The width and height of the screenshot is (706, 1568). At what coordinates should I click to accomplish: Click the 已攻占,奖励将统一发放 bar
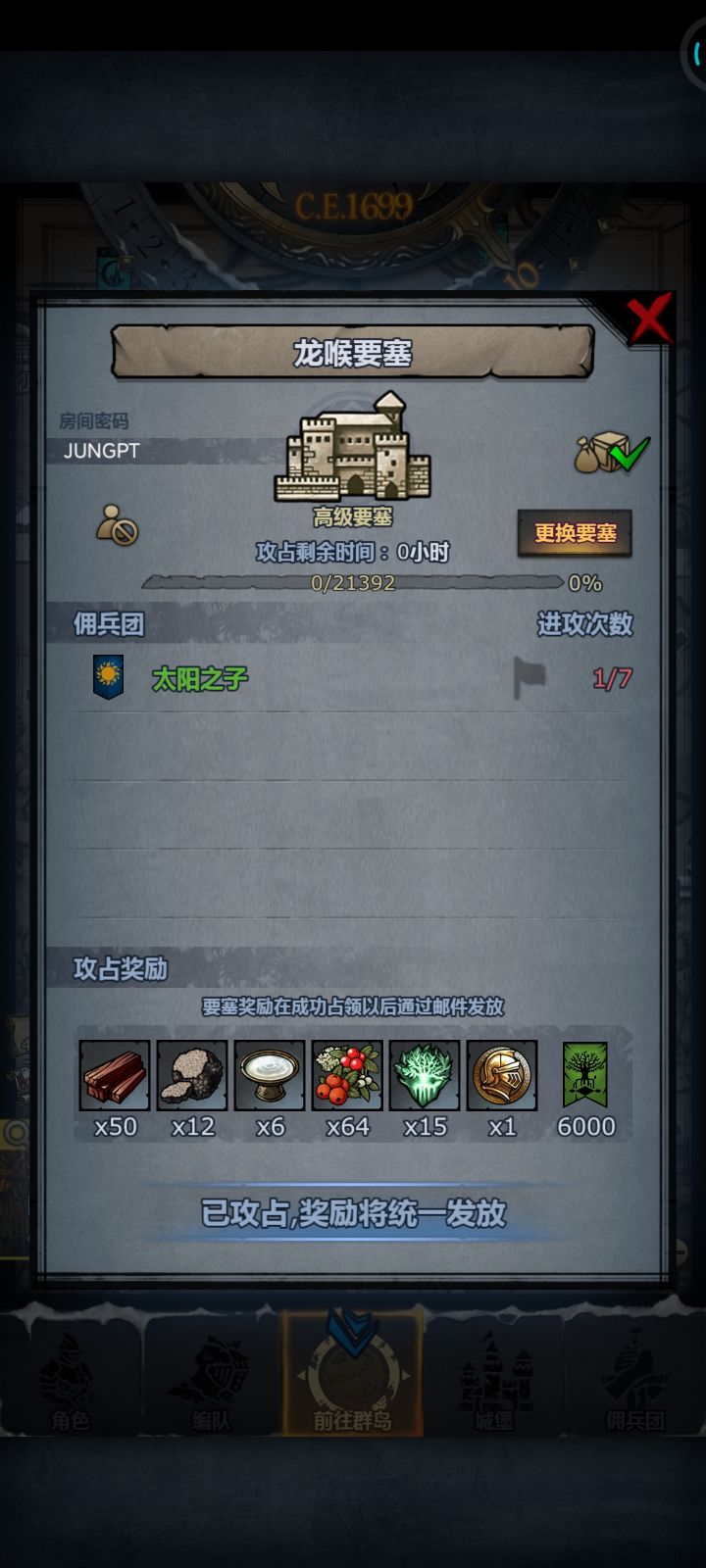[353, 1214]
